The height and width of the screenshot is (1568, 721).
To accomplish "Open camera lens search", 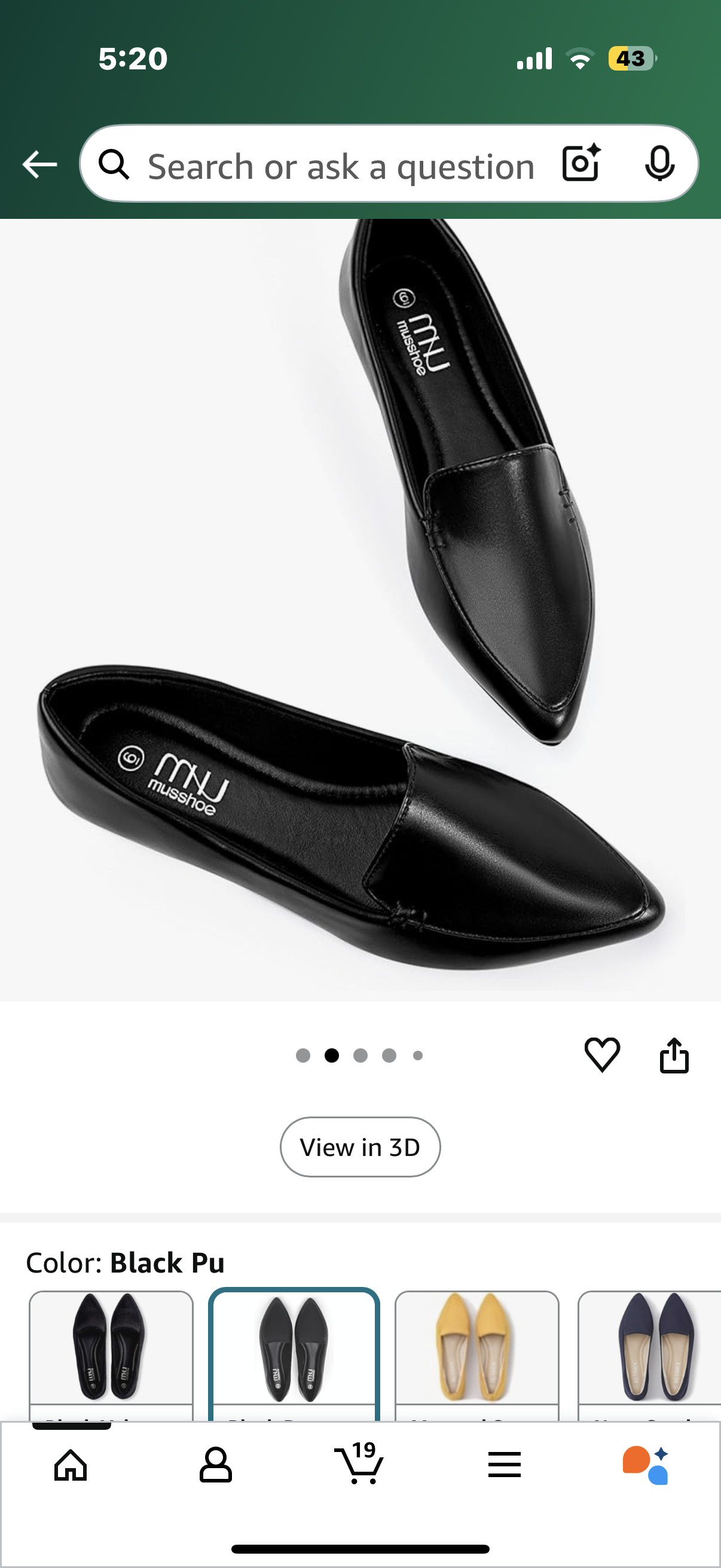I will (x=581, y=163).
